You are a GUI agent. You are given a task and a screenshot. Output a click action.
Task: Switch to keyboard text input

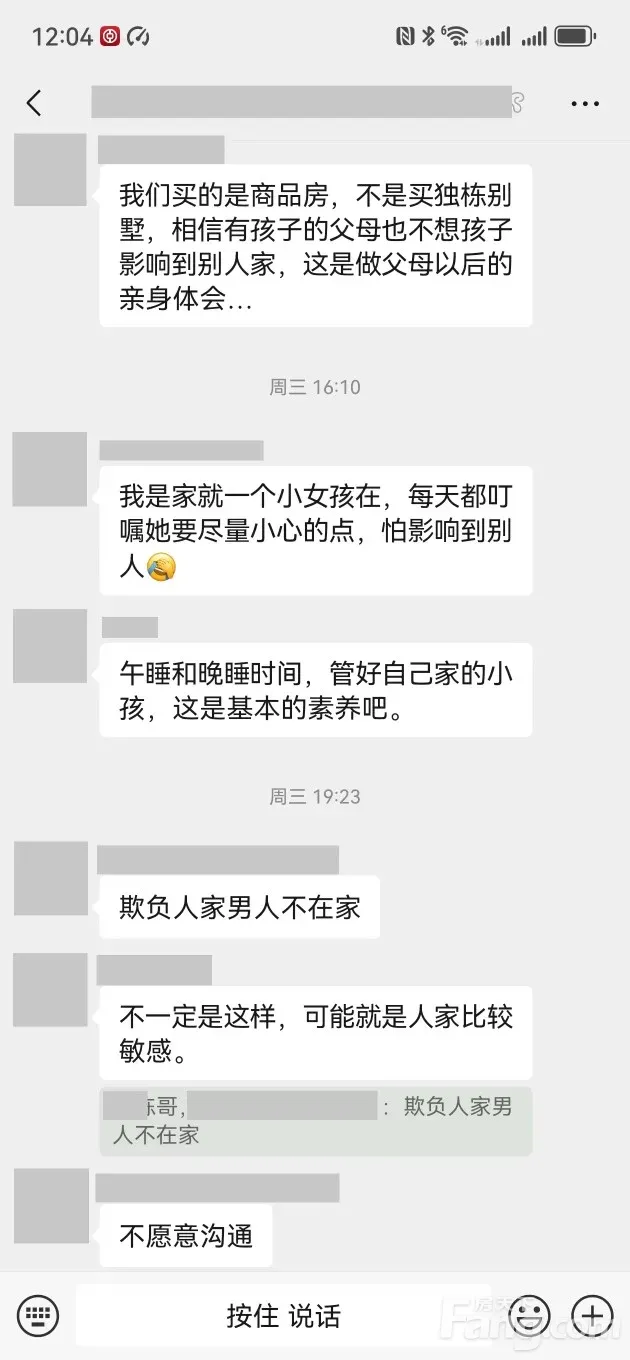click(x=38, y=1314)
